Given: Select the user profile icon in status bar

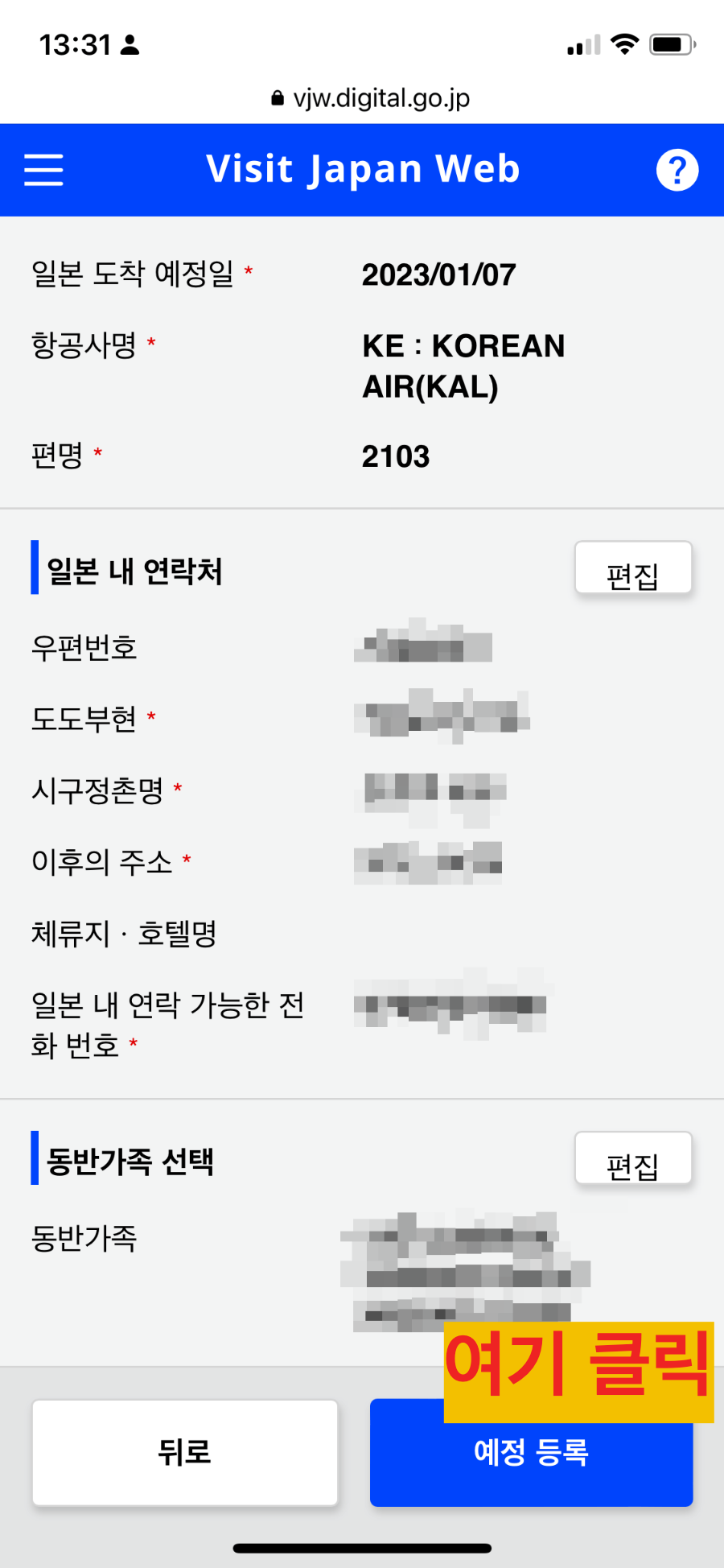Looking at the screenshot, I should [x=129, y=43].
